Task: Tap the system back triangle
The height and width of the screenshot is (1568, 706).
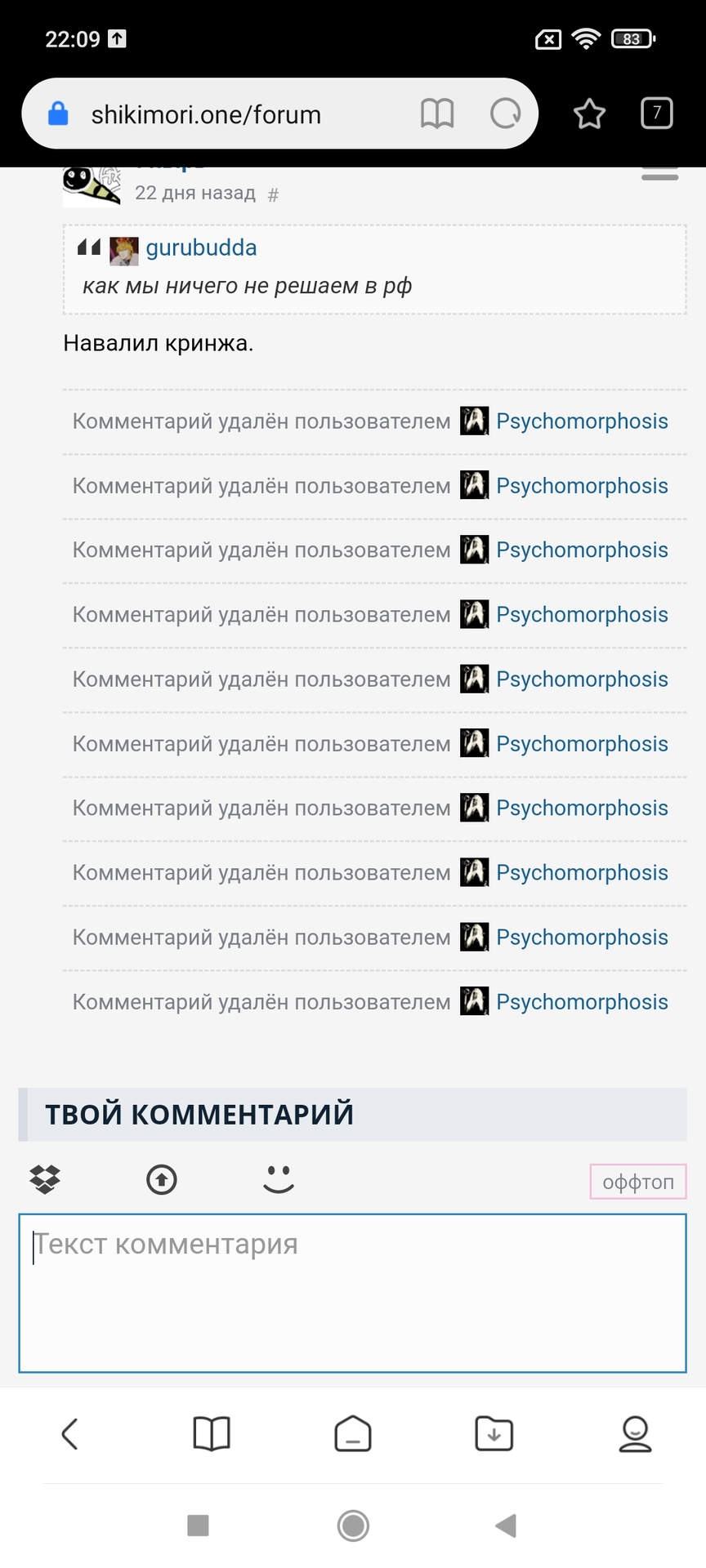Action: [x=507, y=1525]
